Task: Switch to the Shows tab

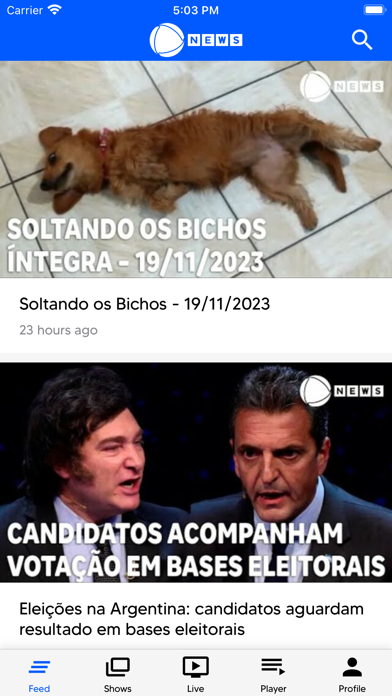Action: (x=118, y=674)
